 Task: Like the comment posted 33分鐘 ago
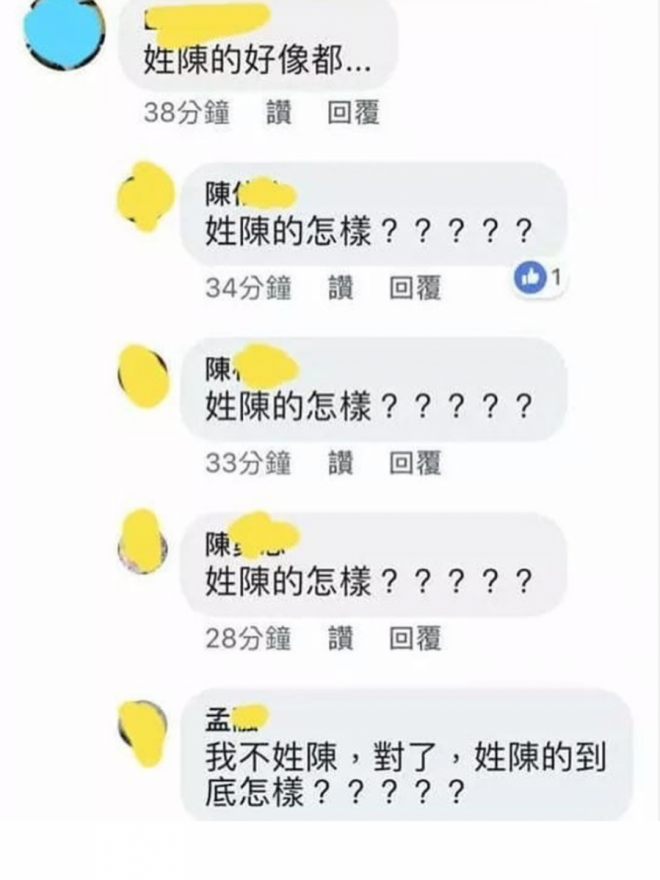(x=341, y=463)
